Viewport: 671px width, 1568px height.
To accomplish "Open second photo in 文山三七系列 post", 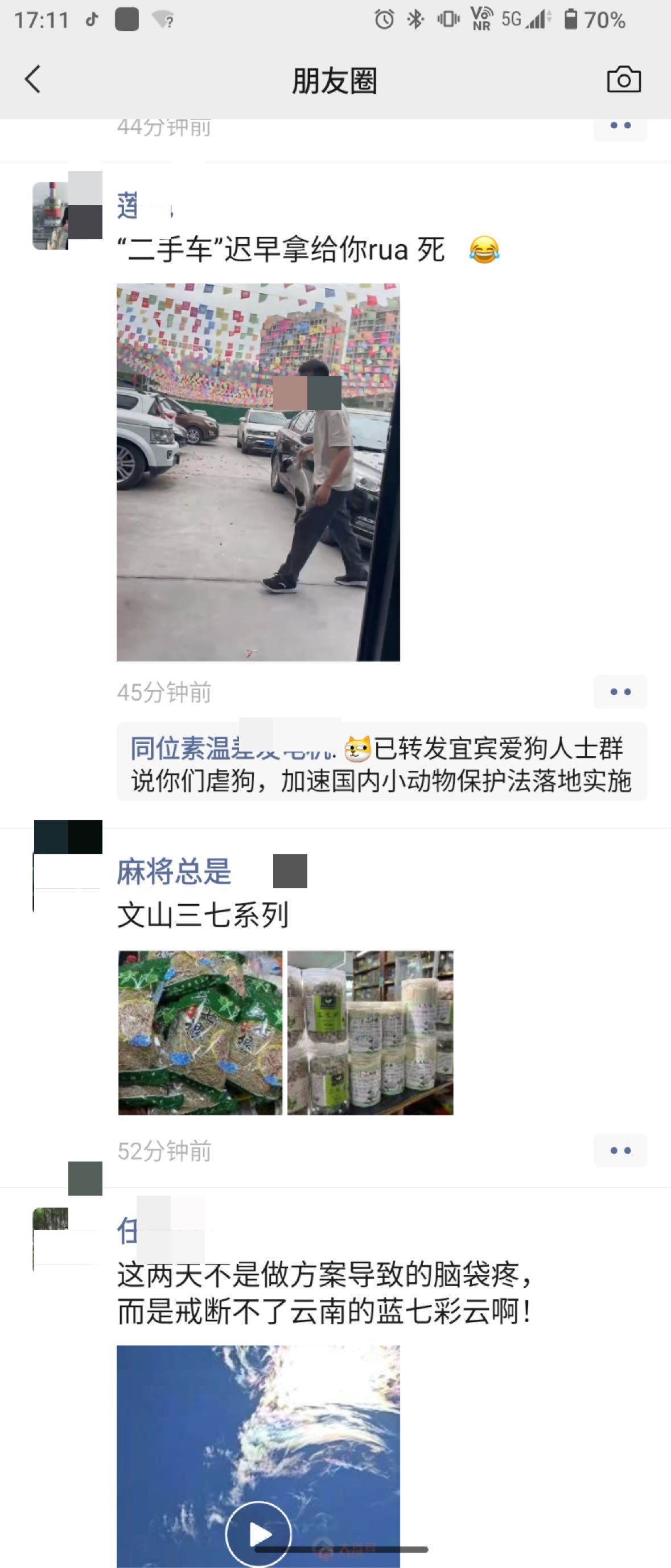I will [370, 1032].
